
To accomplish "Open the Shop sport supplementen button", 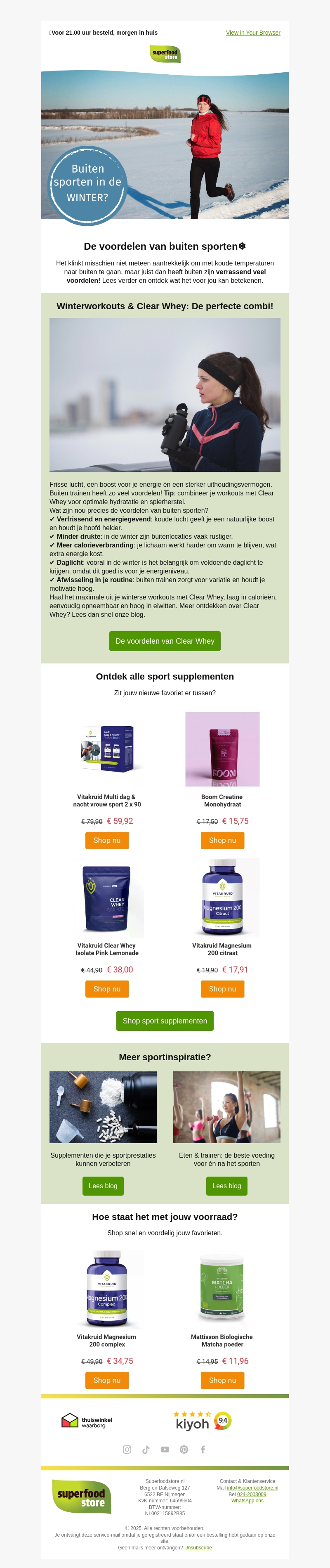I will point(165,1020).
